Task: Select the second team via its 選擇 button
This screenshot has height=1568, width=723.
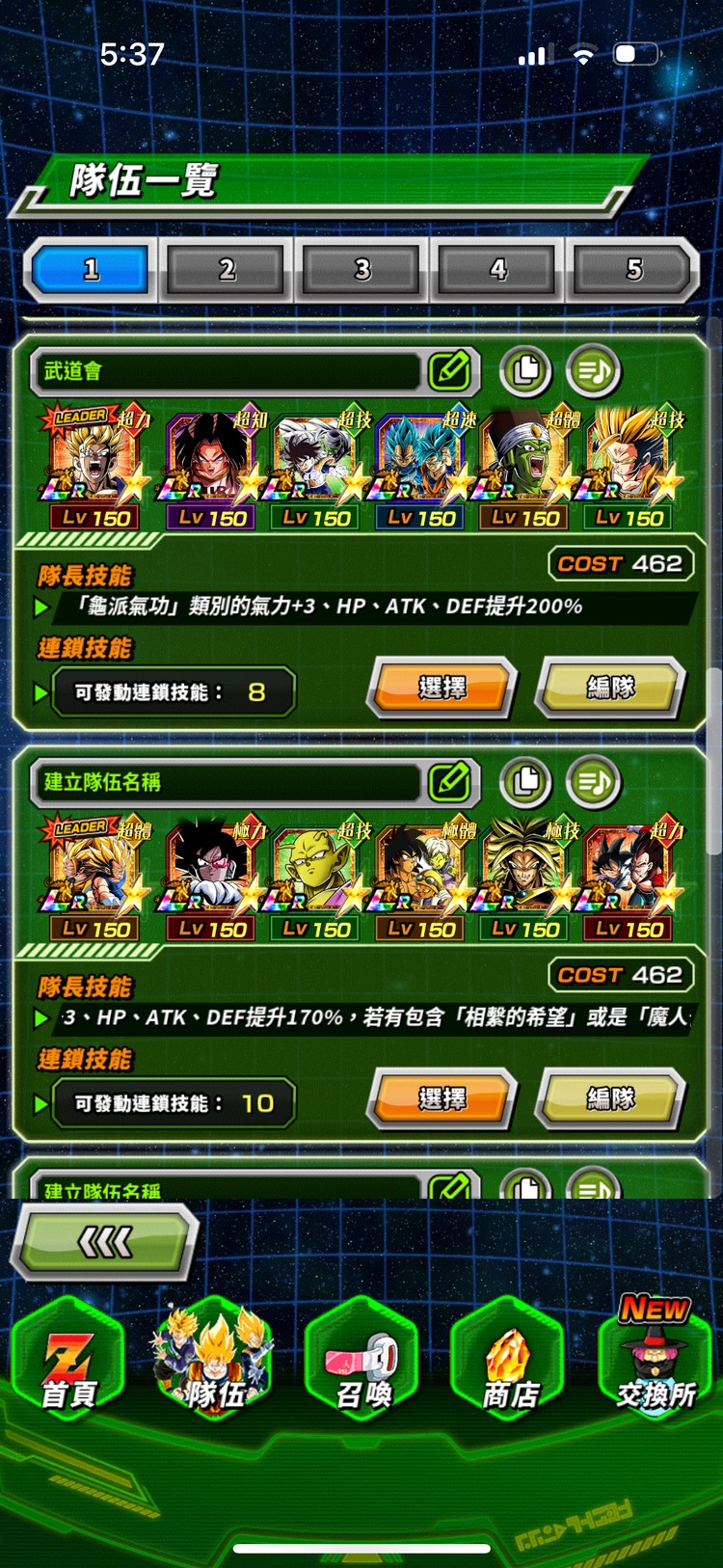Action: 442,1099
